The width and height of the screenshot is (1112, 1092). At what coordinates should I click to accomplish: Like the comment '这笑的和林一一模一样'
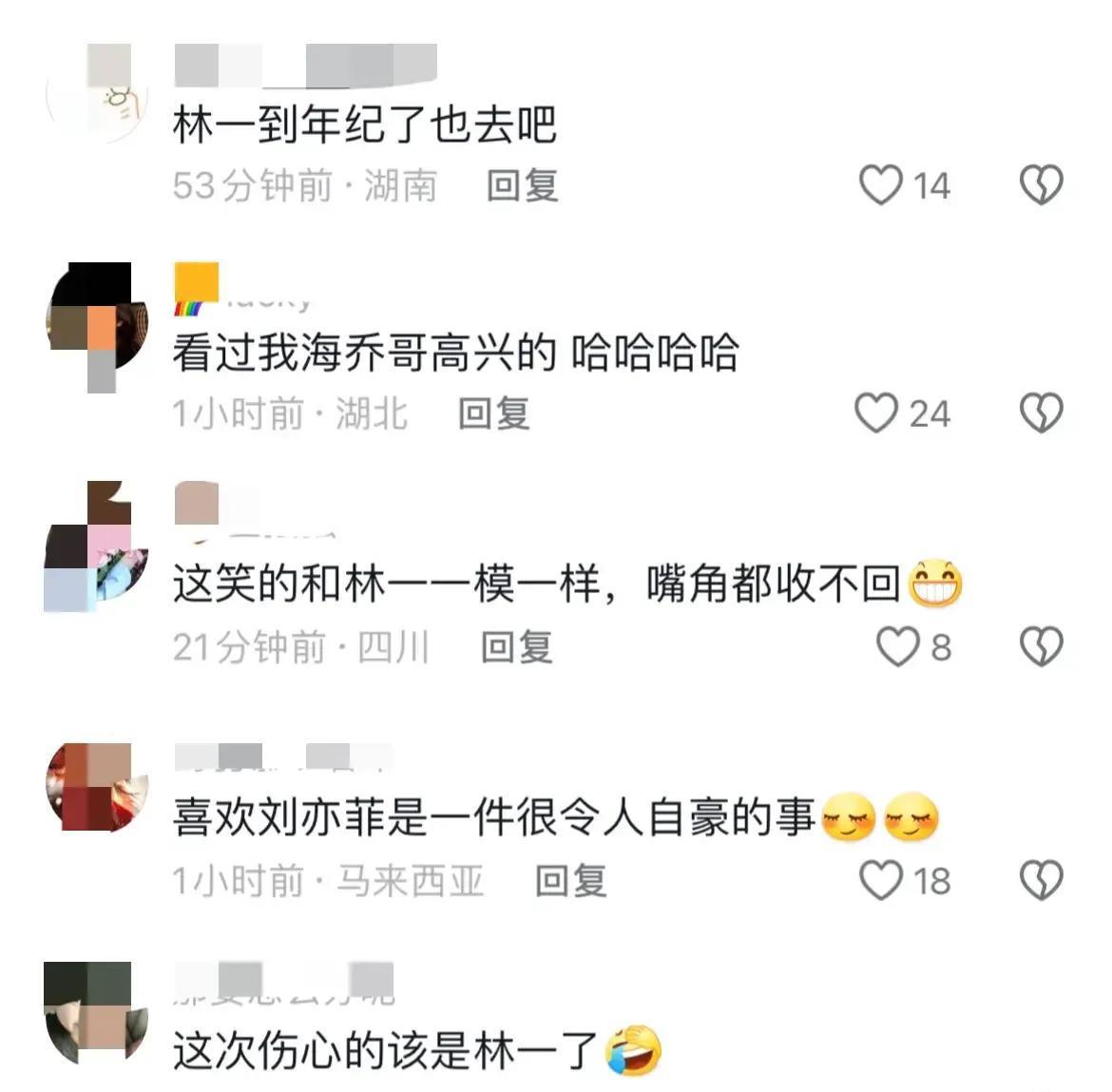point(896,647)
